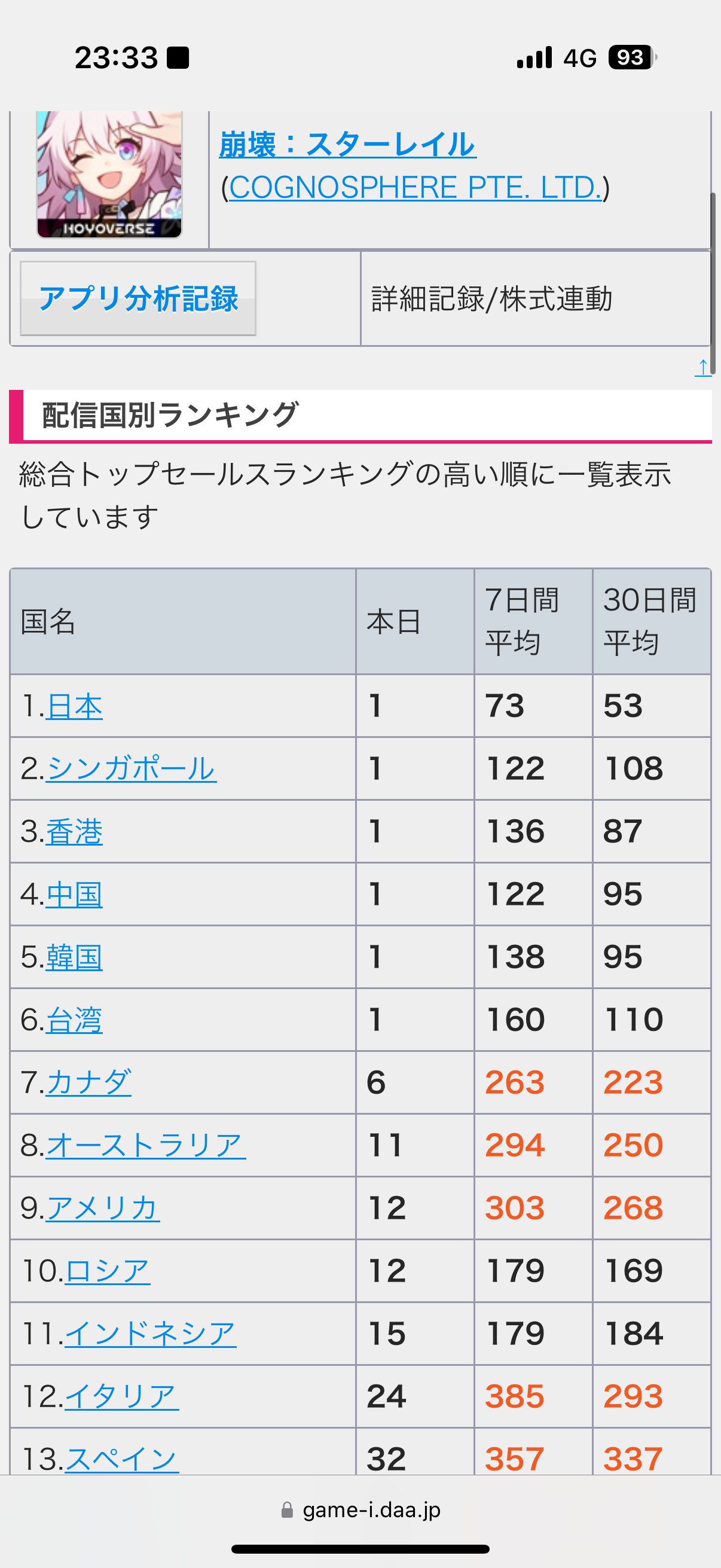Screen dimensions: 721x1568
Task: Open the 日本 country ranking link
Action: tap(75, 707)
